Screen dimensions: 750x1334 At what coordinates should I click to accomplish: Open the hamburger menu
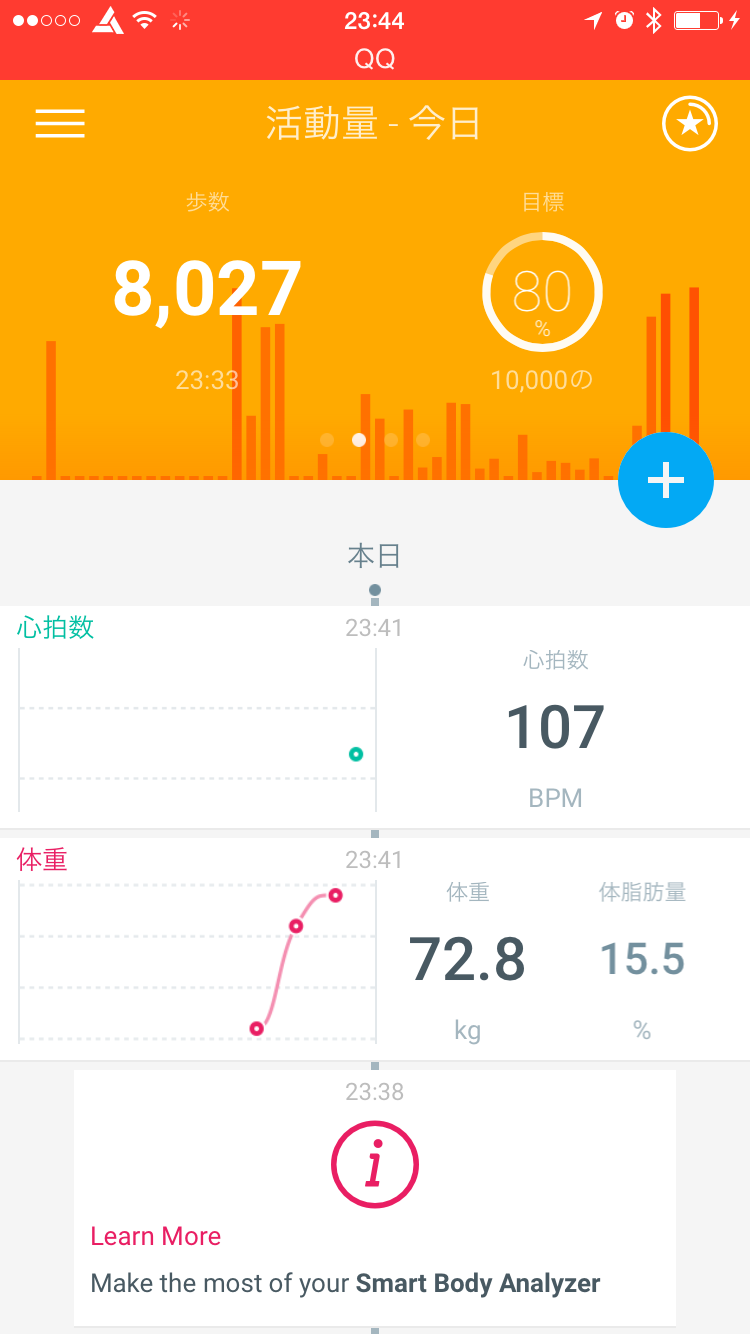pyautogui.click(x=60, y=124)
